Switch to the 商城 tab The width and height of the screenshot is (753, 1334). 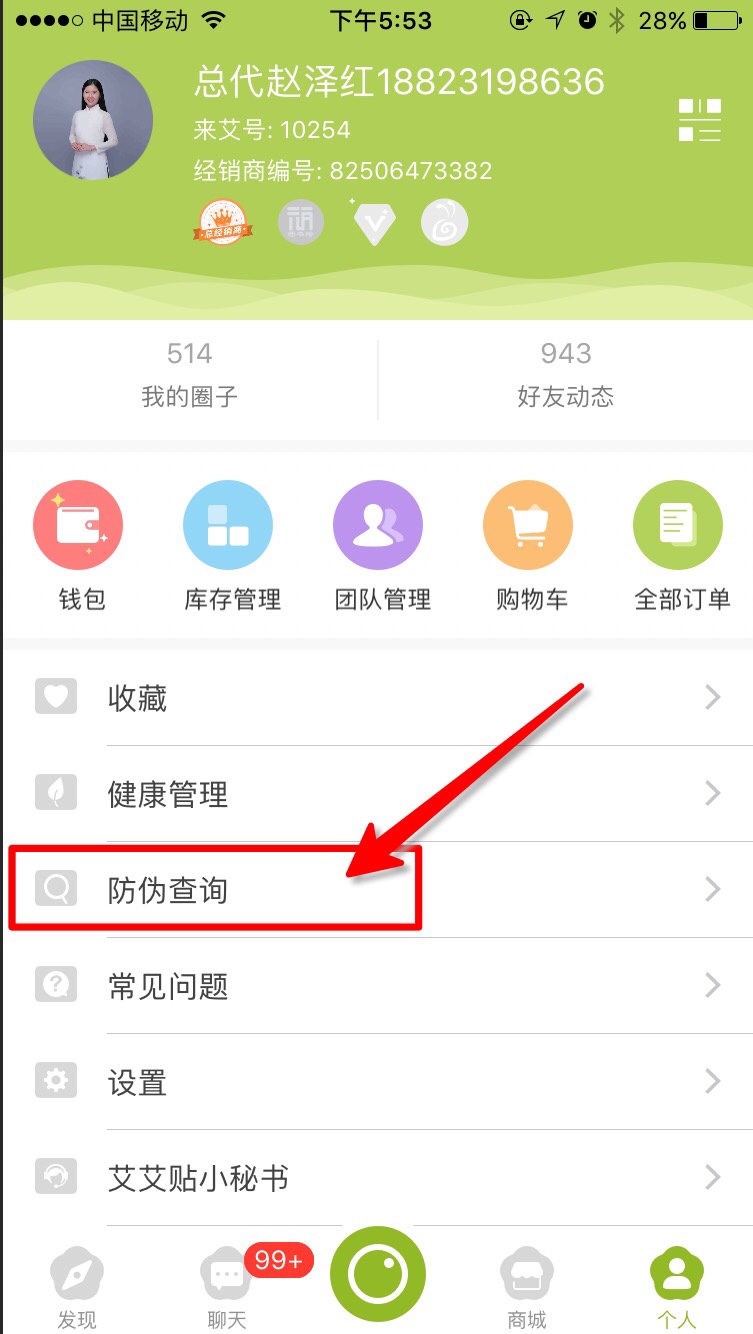527,1287
